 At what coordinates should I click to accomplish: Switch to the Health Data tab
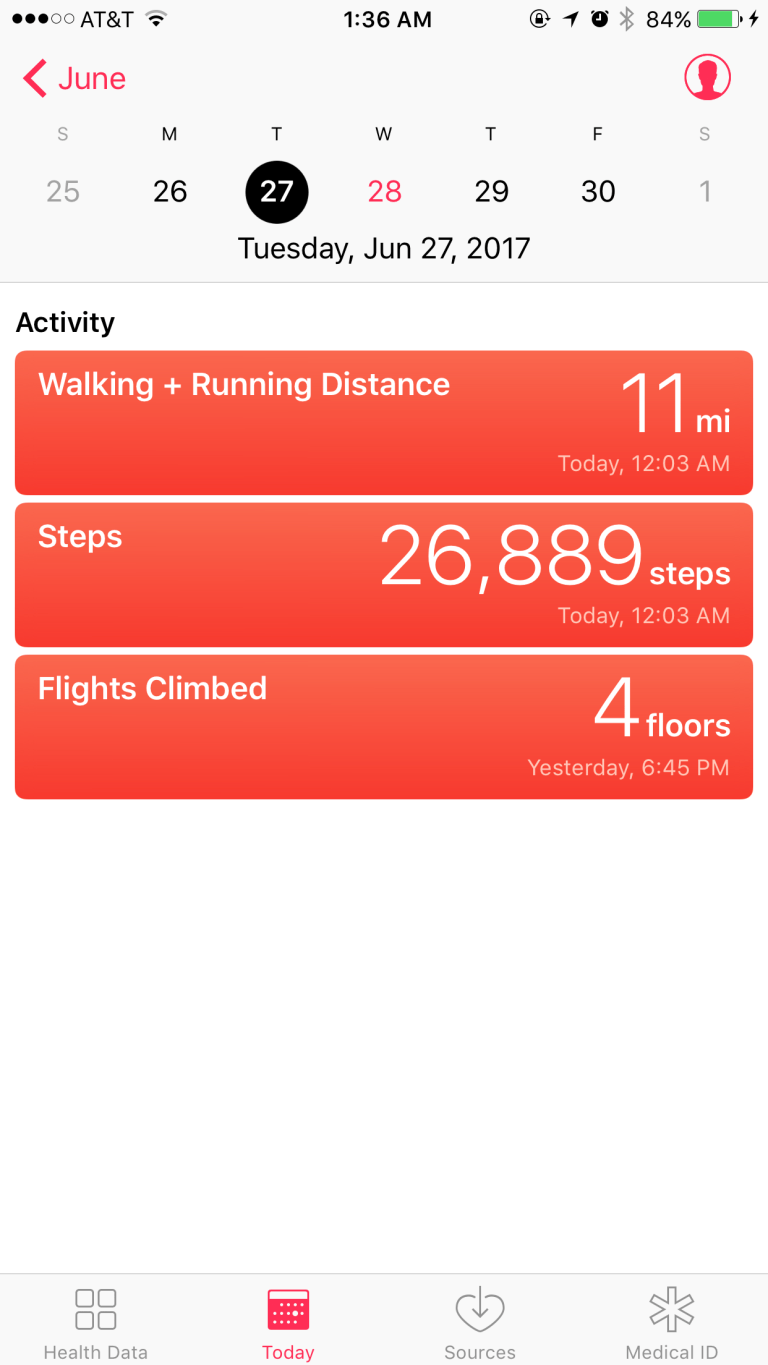click(x=96, y=1322)
